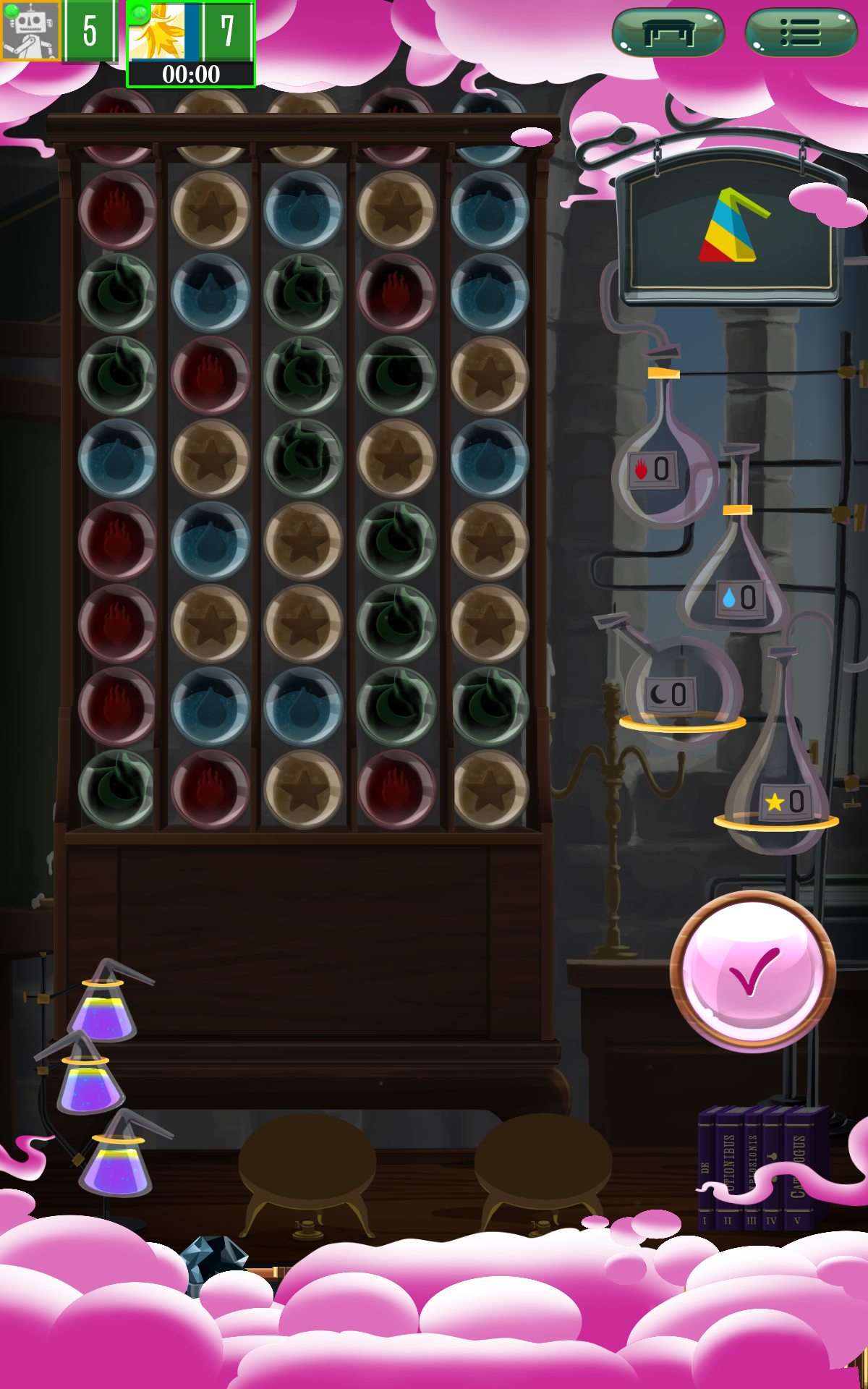The height and width of the screenshot is (1389, 868).
Task: Open the table button at top
Action: (x=668, y=33)
